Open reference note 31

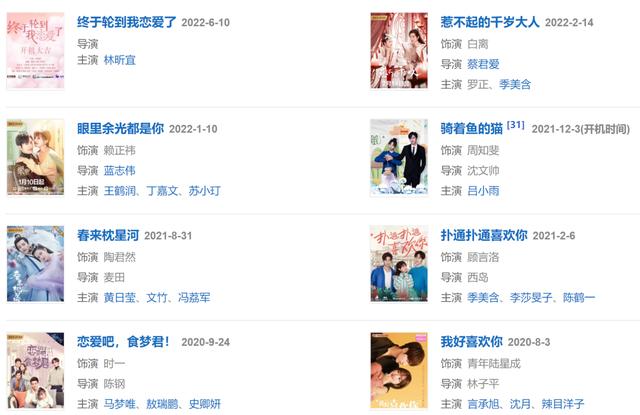(516, 125)
